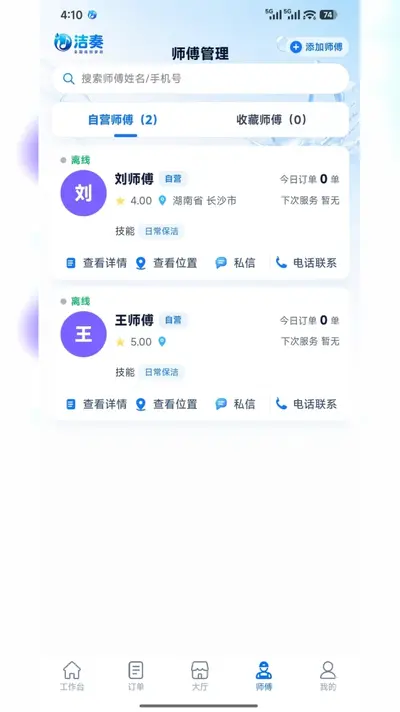Switch to the 大厅 tab
This screenshot has width=400, height=712.
(x=200, y=676)
